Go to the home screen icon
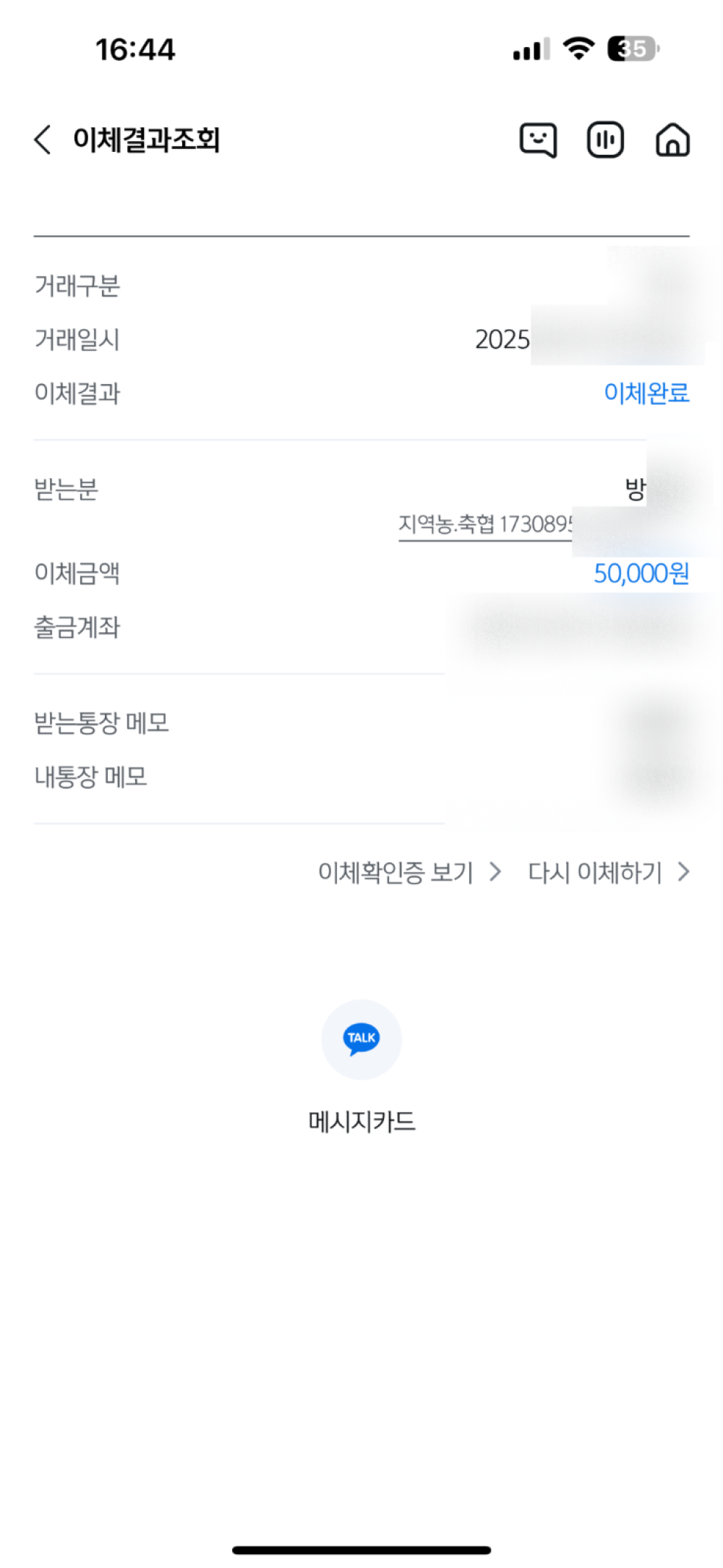 [x=672, y=140]
